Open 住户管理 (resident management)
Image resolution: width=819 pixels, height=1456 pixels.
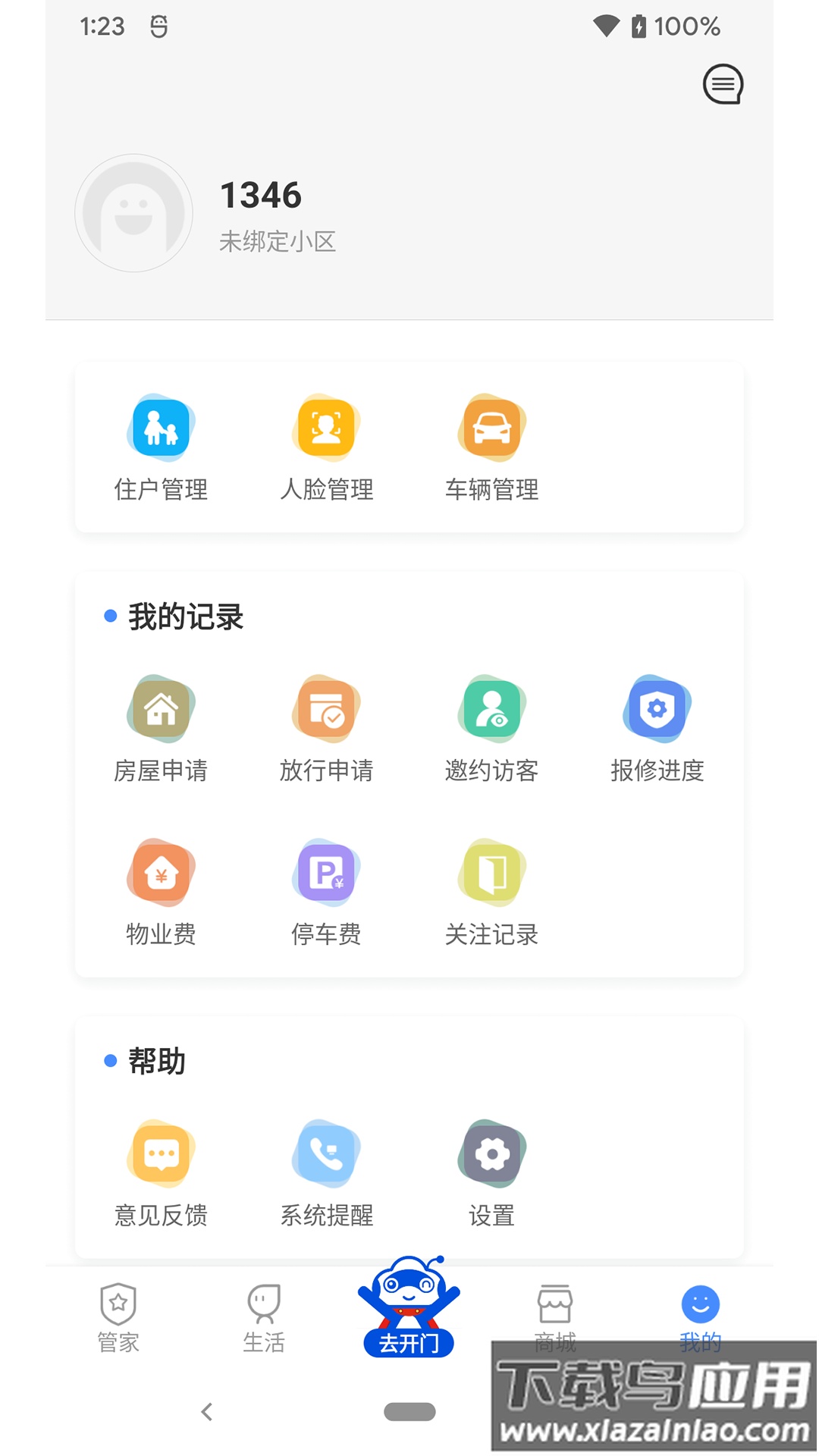click(x=161, y=447)
